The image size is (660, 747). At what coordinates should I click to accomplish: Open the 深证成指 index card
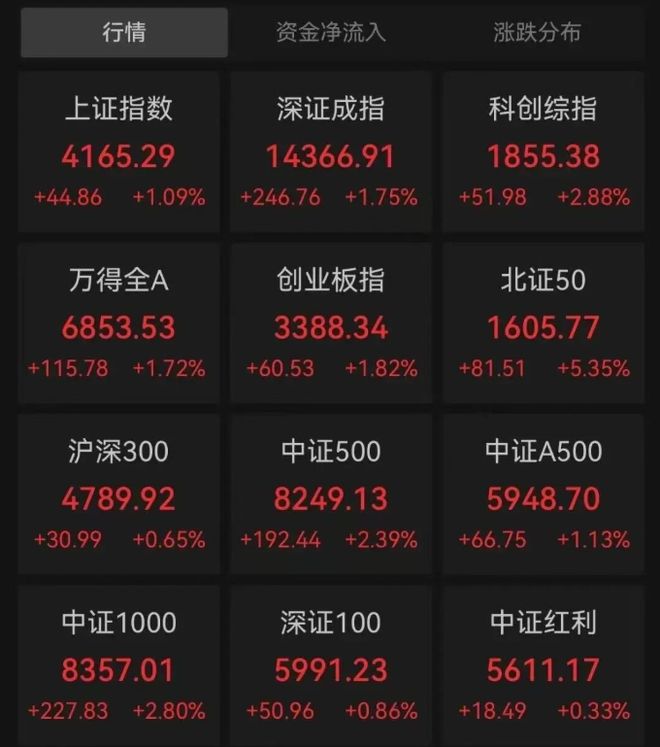click(x=330, y=152)
